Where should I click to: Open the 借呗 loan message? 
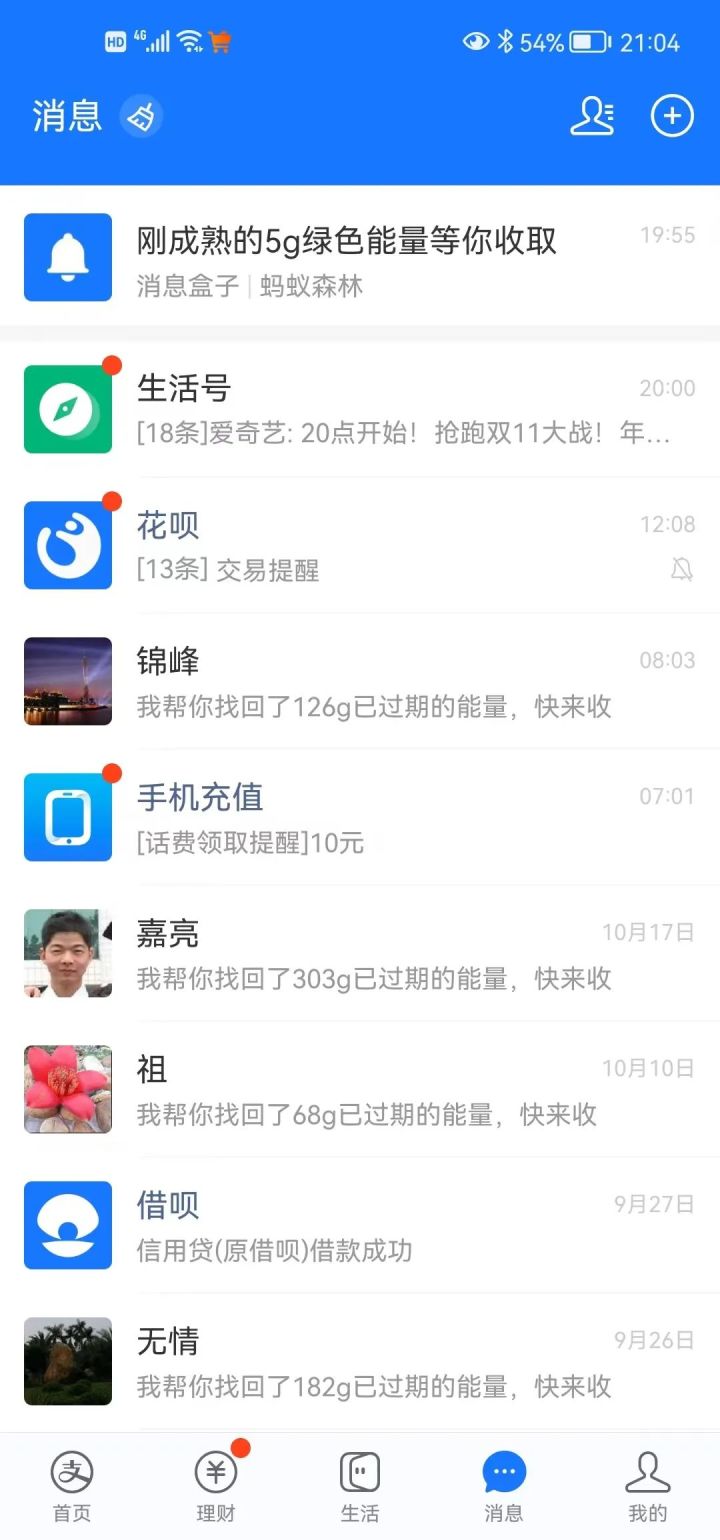click(360, 1225)
